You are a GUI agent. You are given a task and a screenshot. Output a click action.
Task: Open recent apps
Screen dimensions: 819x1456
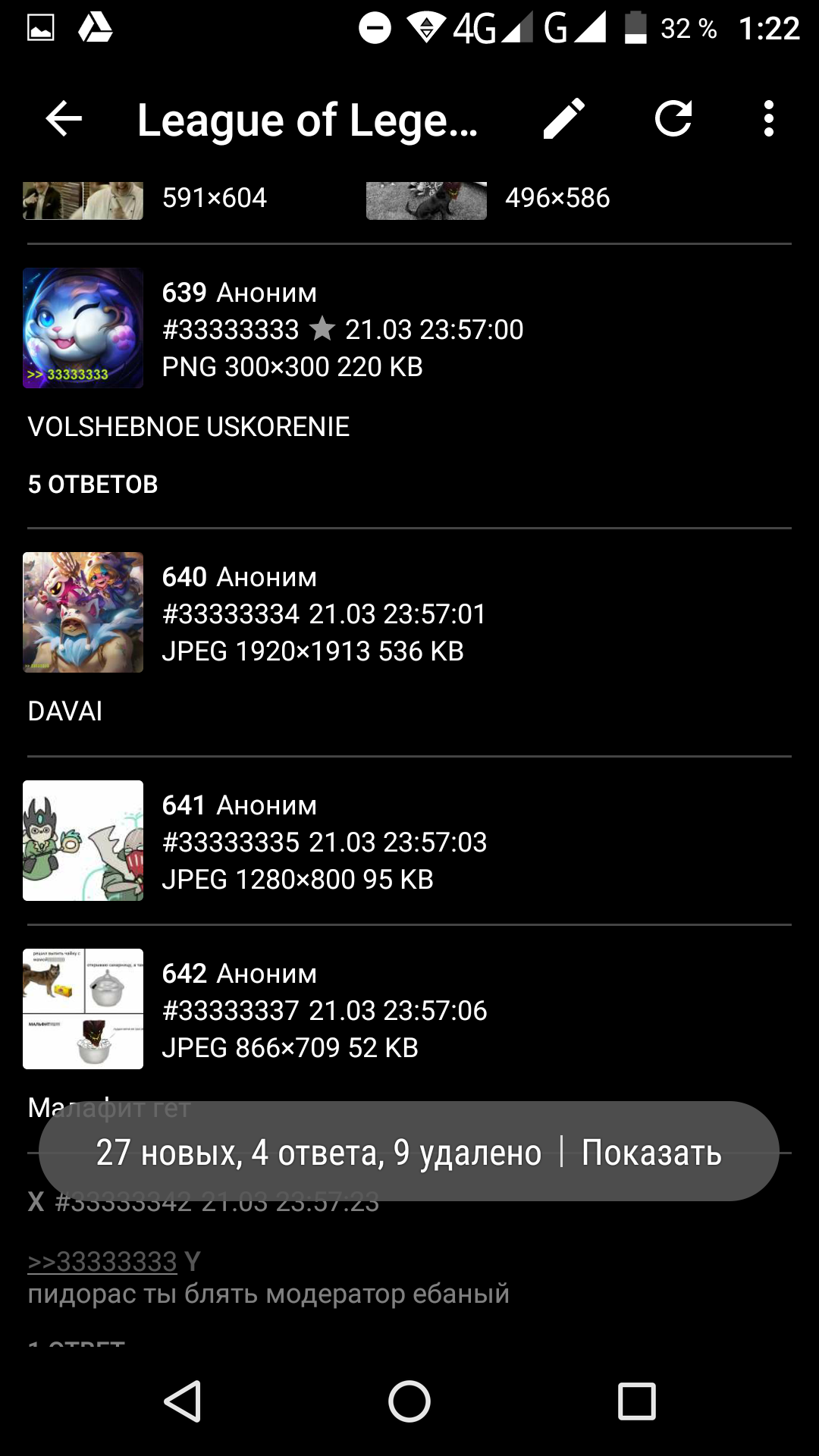636,1401
